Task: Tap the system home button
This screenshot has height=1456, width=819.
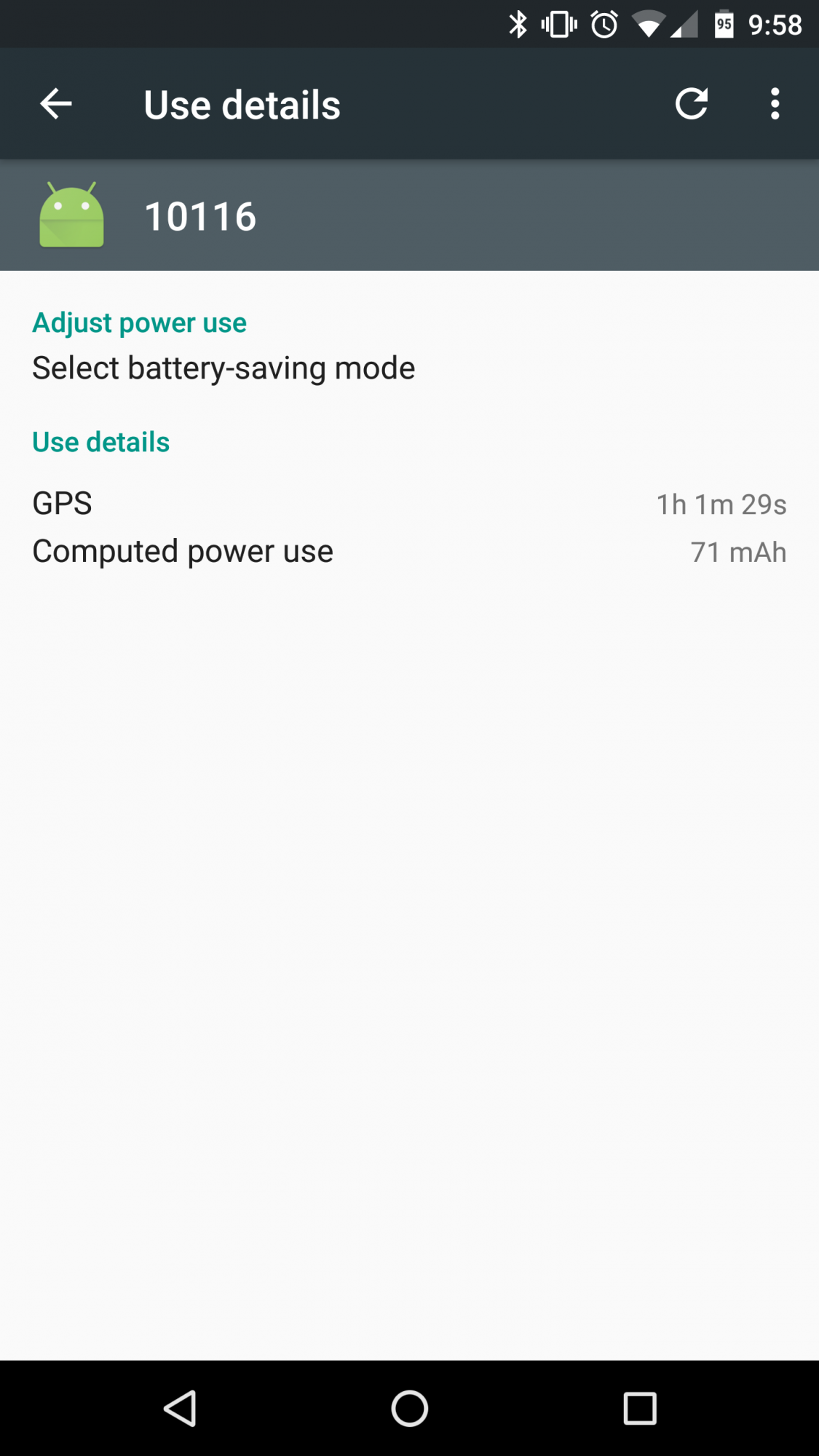Action: tap(409, 1408)
